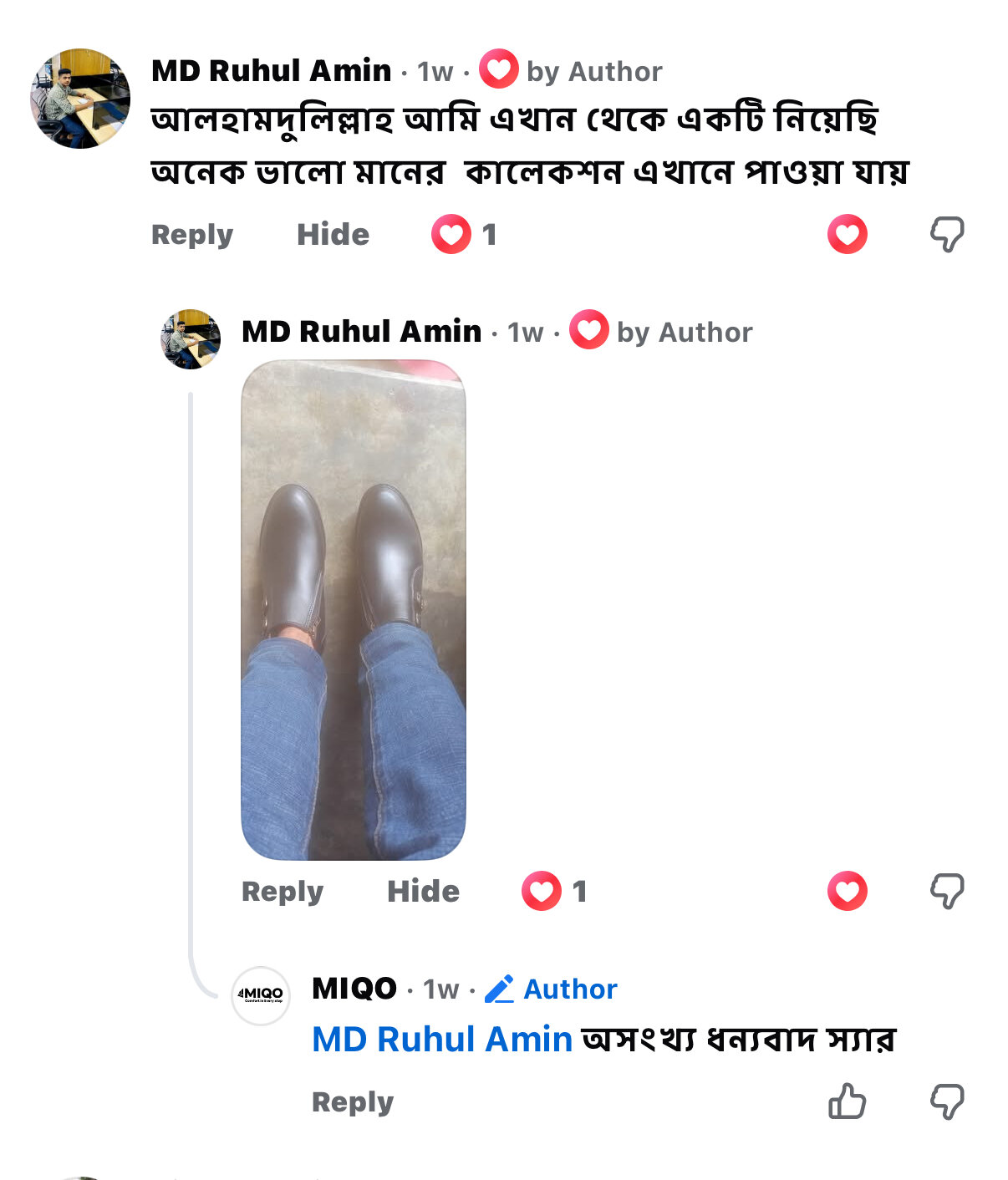
Task: Open the shoe photo in the comment
Action: pyautogui.click(x=353, y=609)
